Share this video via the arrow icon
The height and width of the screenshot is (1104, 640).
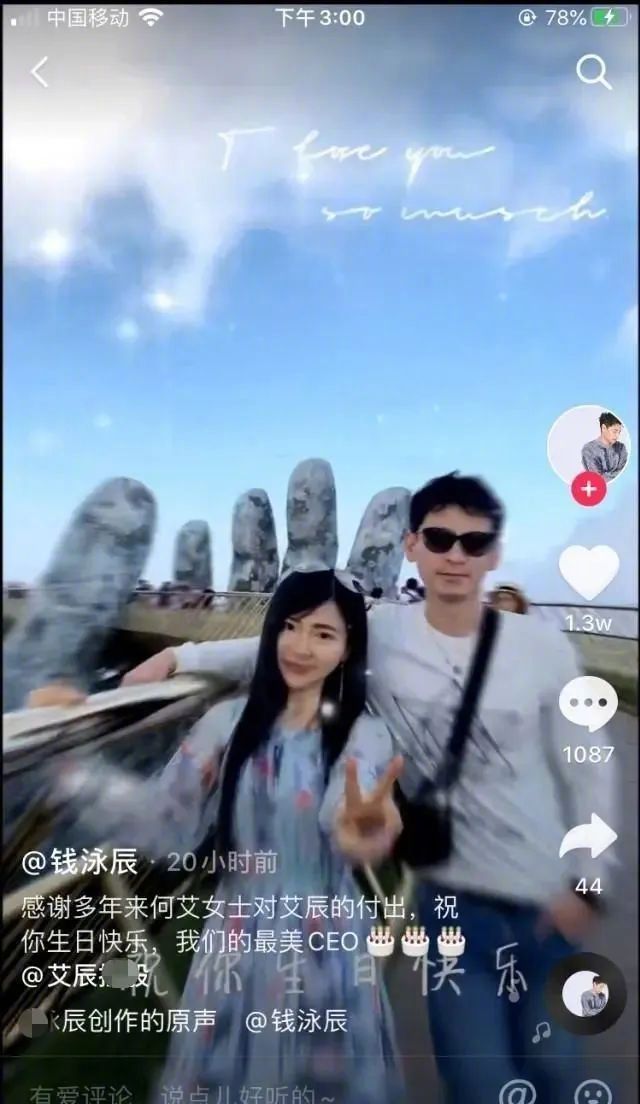click(588, 838)
